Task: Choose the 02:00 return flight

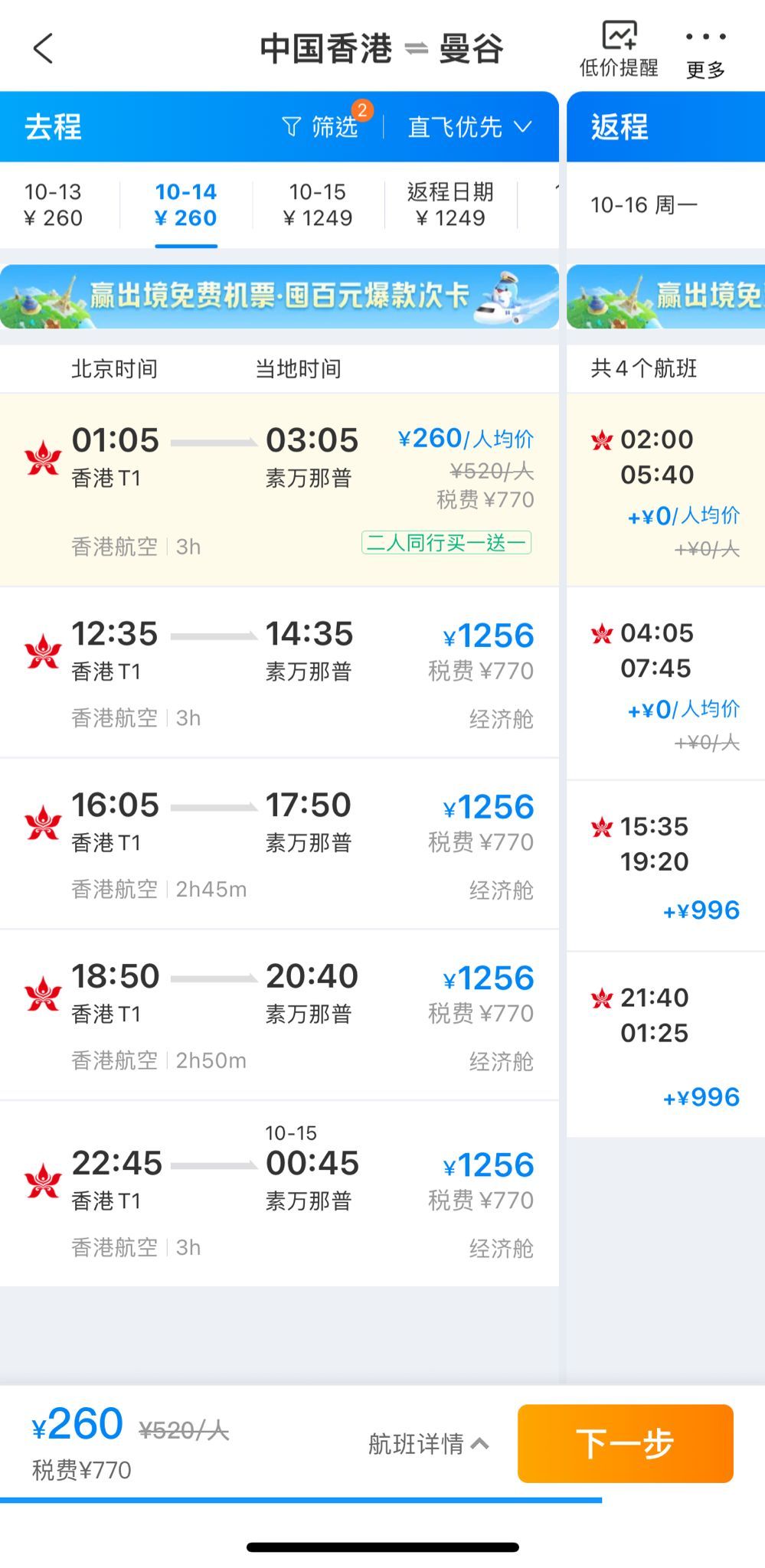Action: pyautogui.click(x=666, y=491)
